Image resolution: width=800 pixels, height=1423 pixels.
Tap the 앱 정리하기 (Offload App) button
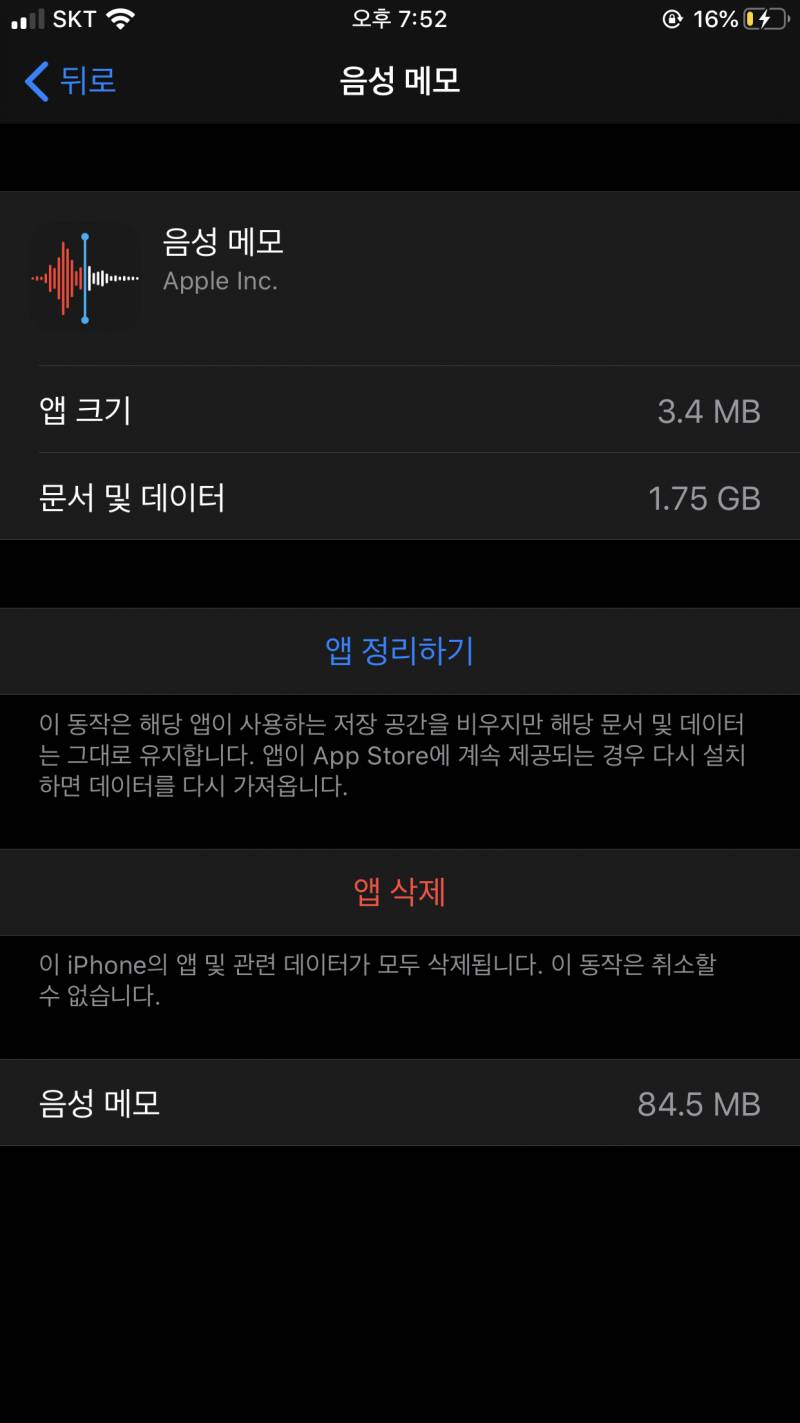point(400,650)
